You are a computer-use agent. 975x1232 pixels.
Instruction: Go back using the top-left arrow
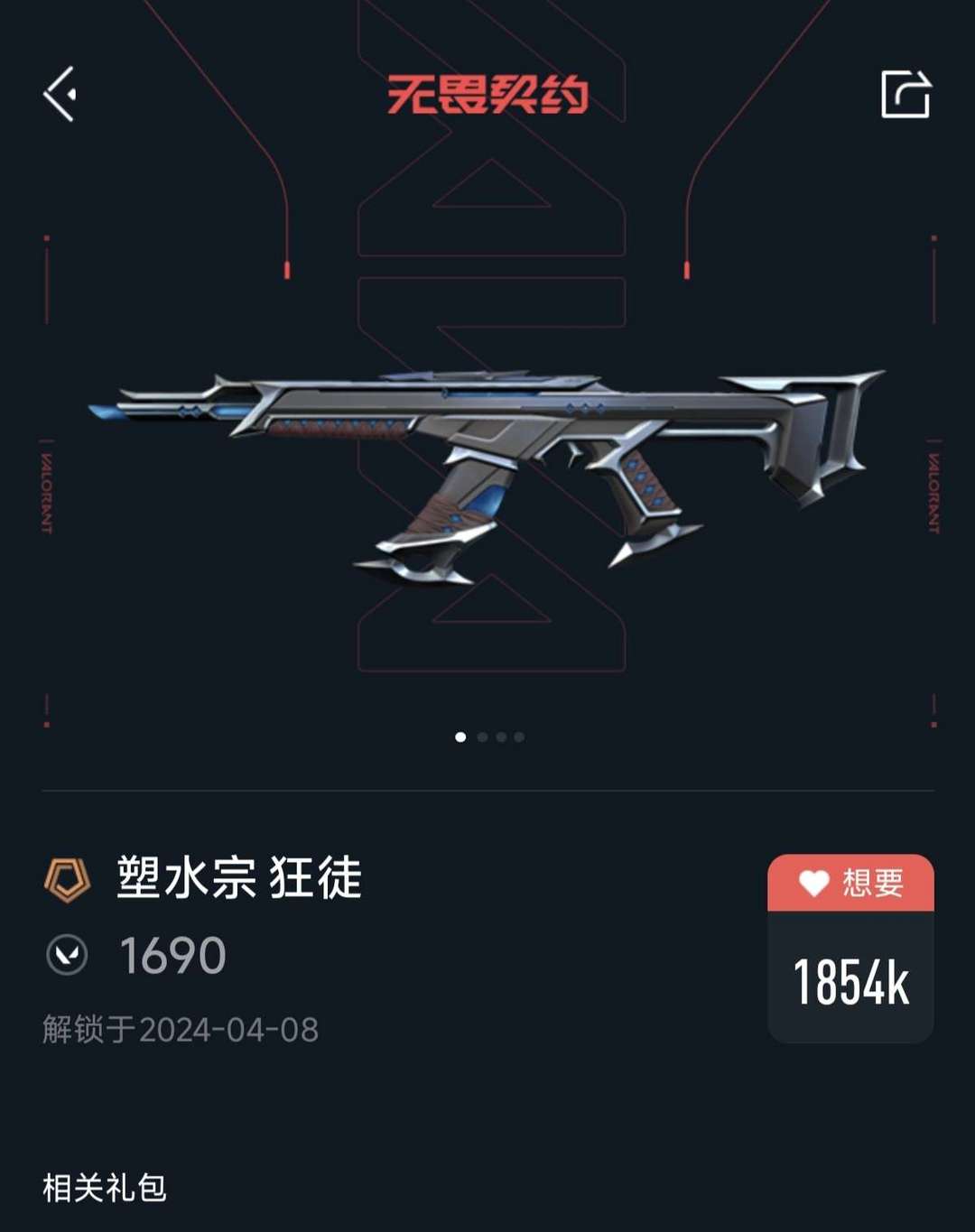point(60,94)
